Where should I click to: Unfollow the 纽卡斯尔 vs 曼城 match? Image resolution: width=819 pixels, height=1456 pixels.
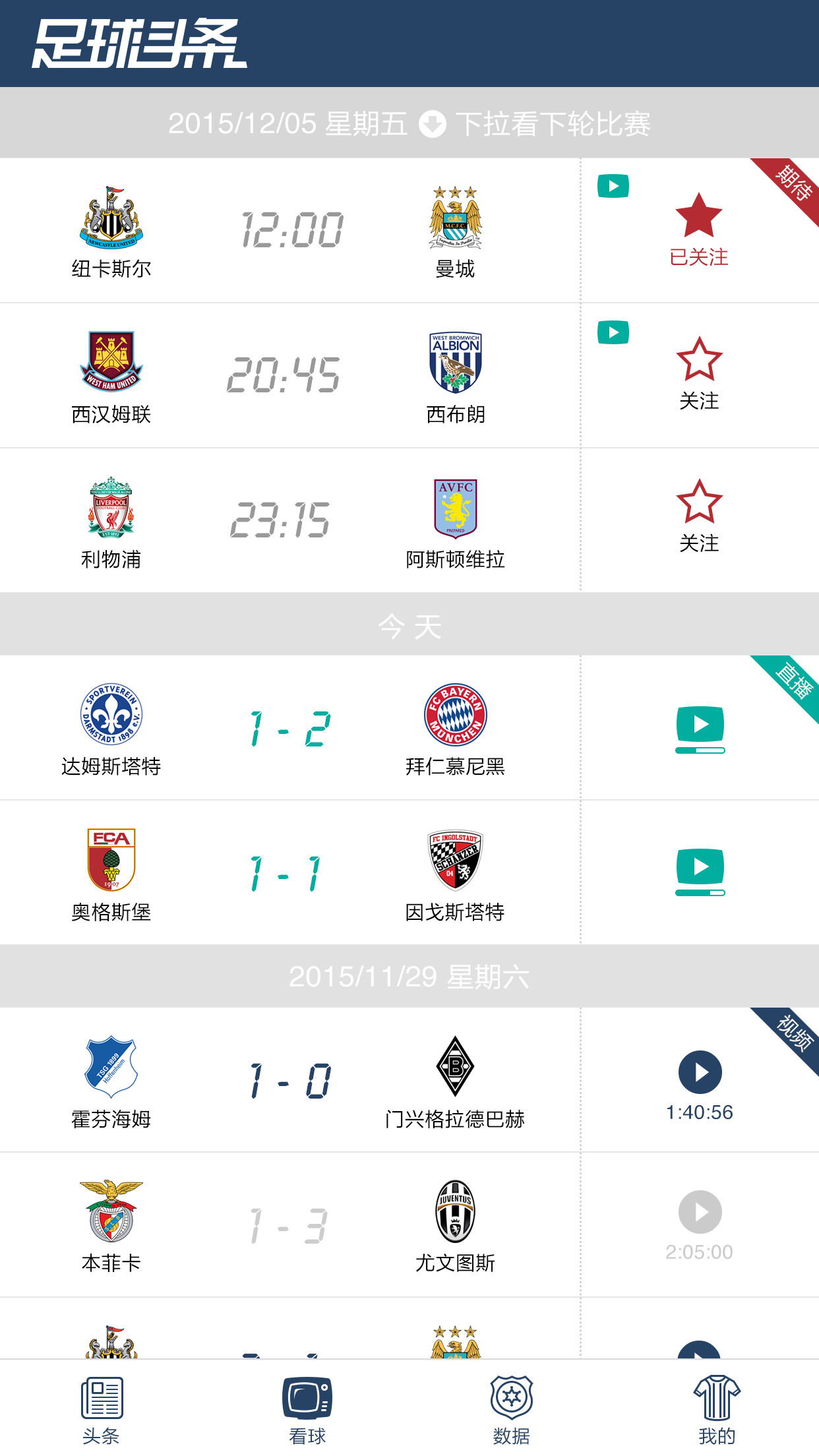[699, 228]
